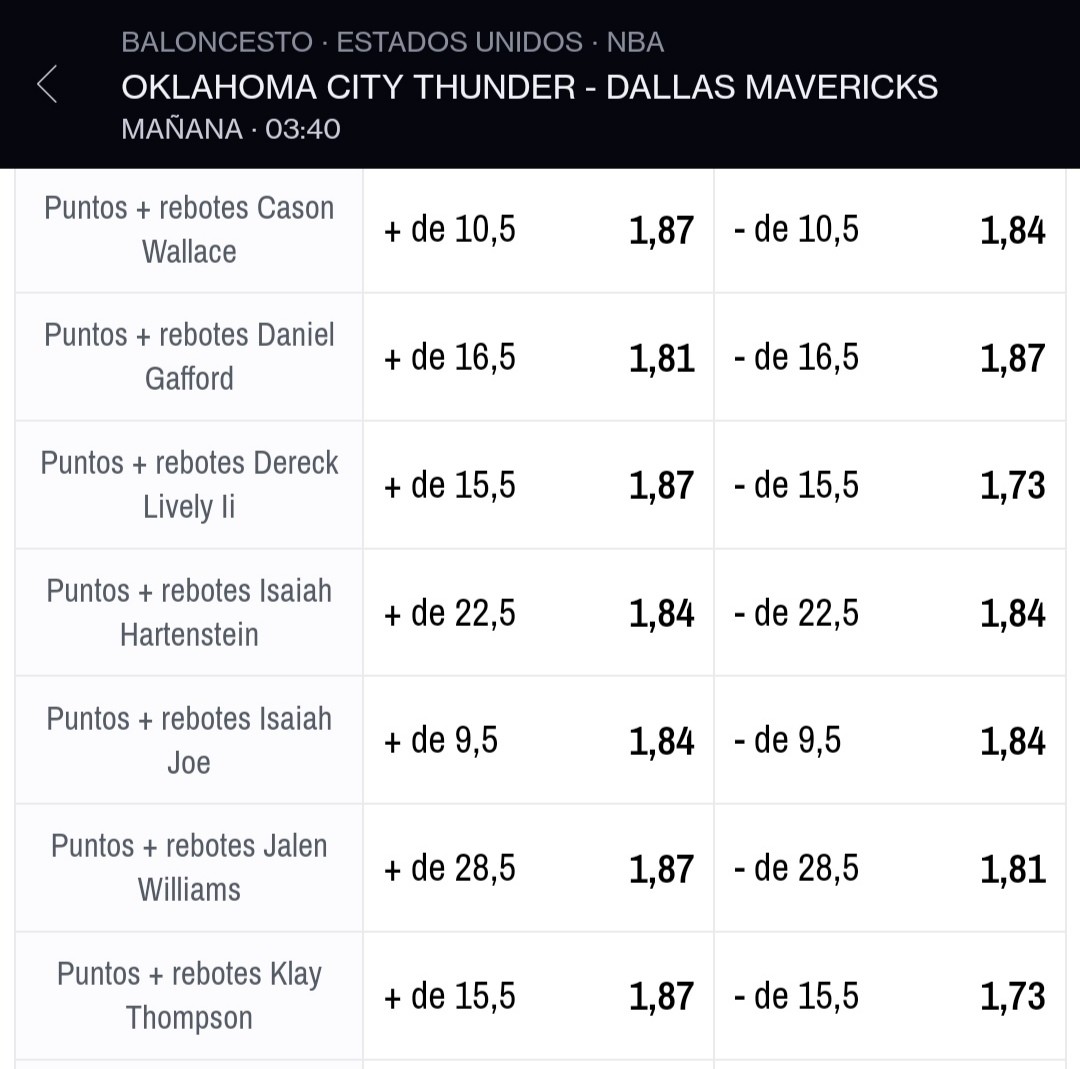Select under 9,5 for Isaiah Joe
Viewport: 1080px width, 1069px height.
[x=890, y=741]
